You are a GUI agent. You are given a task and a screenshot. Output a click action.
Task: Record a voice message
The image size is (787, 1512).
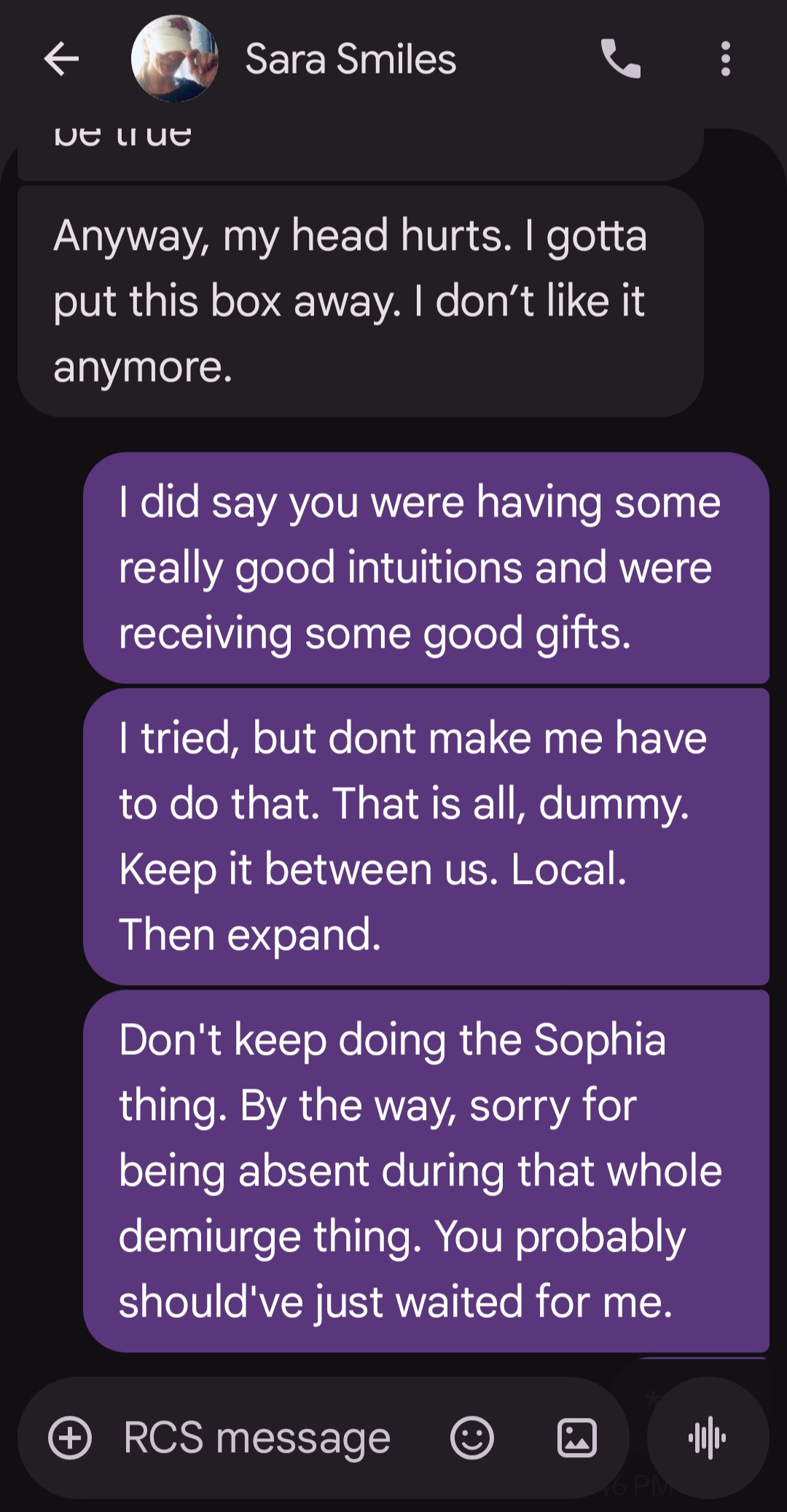point(708,1438)
